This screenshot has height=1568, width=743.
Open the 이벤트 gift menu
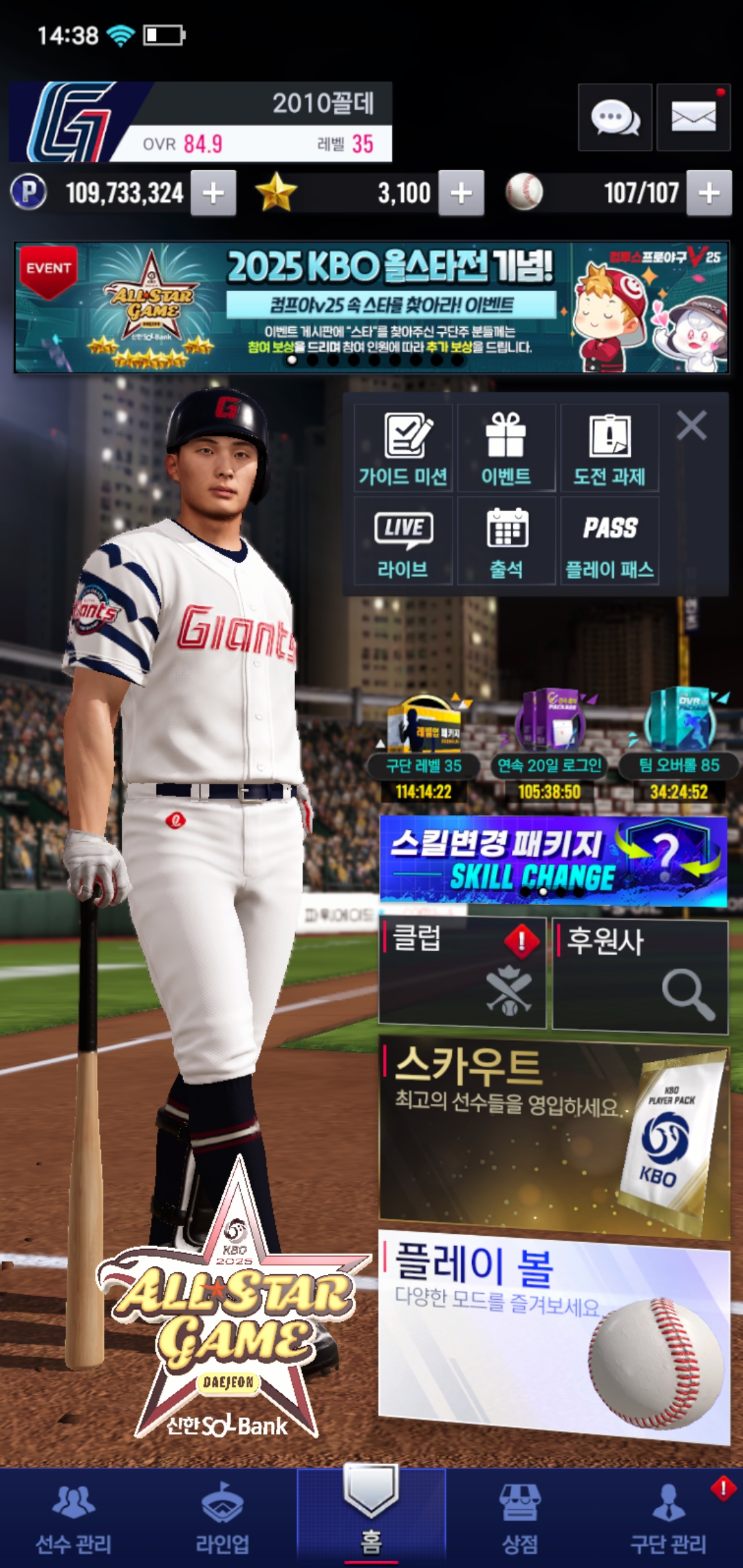click(x=506, y=448)
